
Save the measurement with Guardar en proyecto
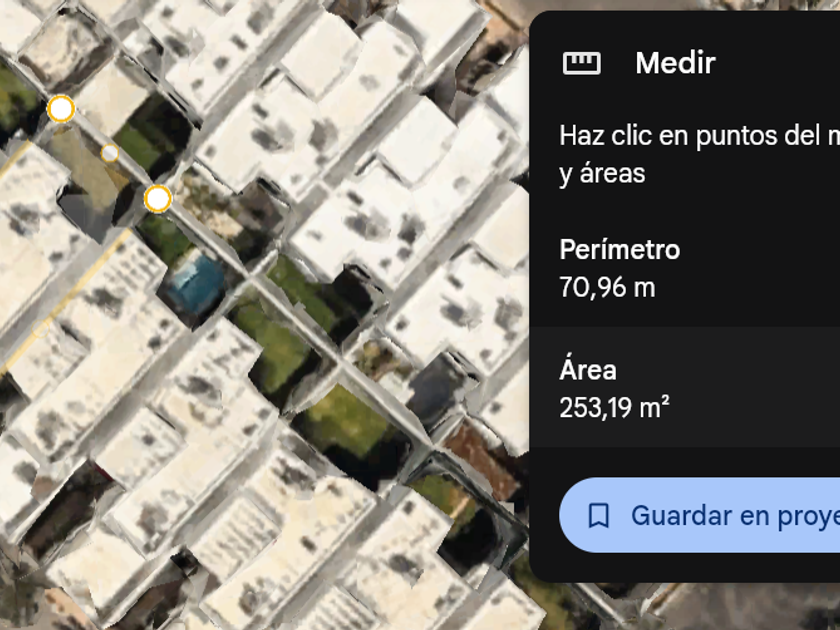click(x=700, y=515)
